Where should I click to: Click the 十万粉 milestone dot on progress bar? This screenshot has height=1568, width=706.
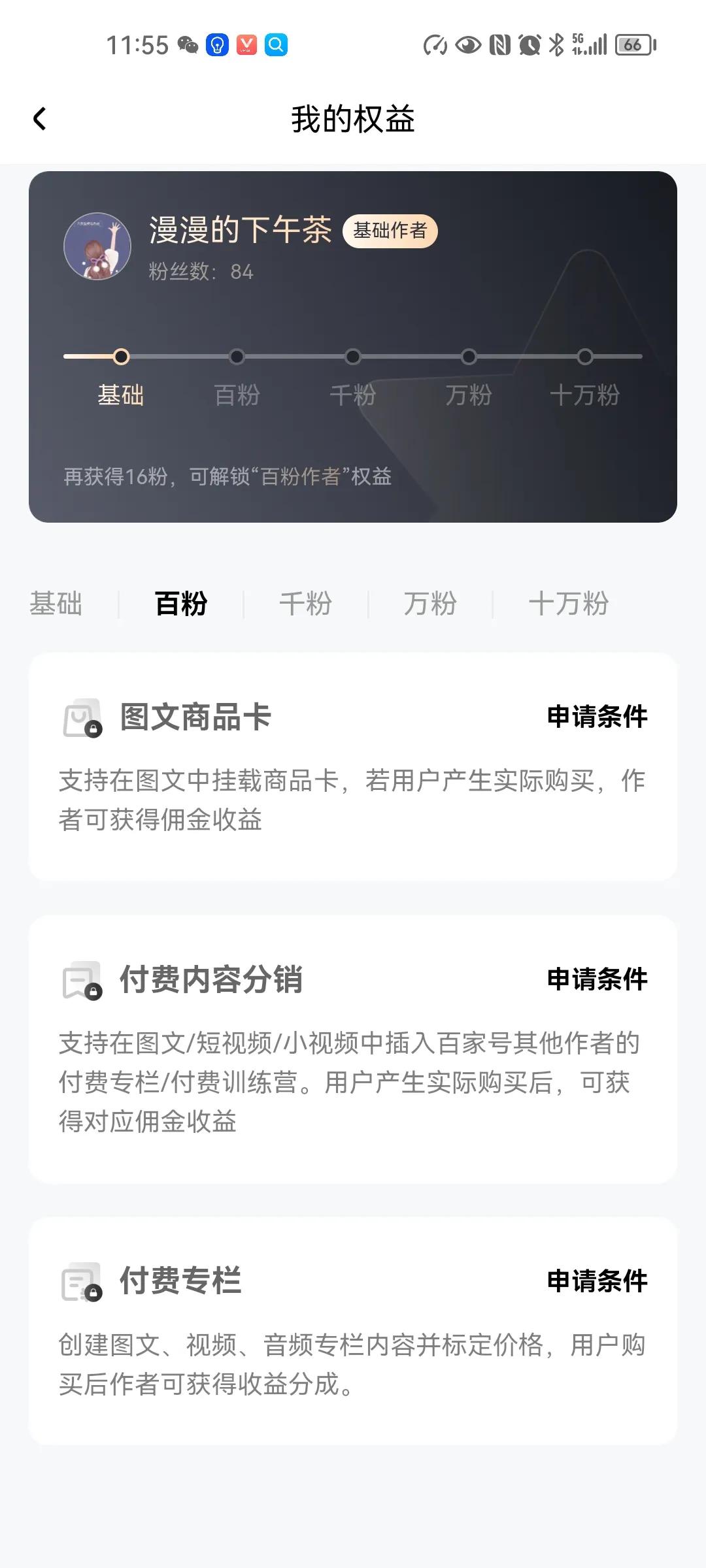(x=584, y=356)
